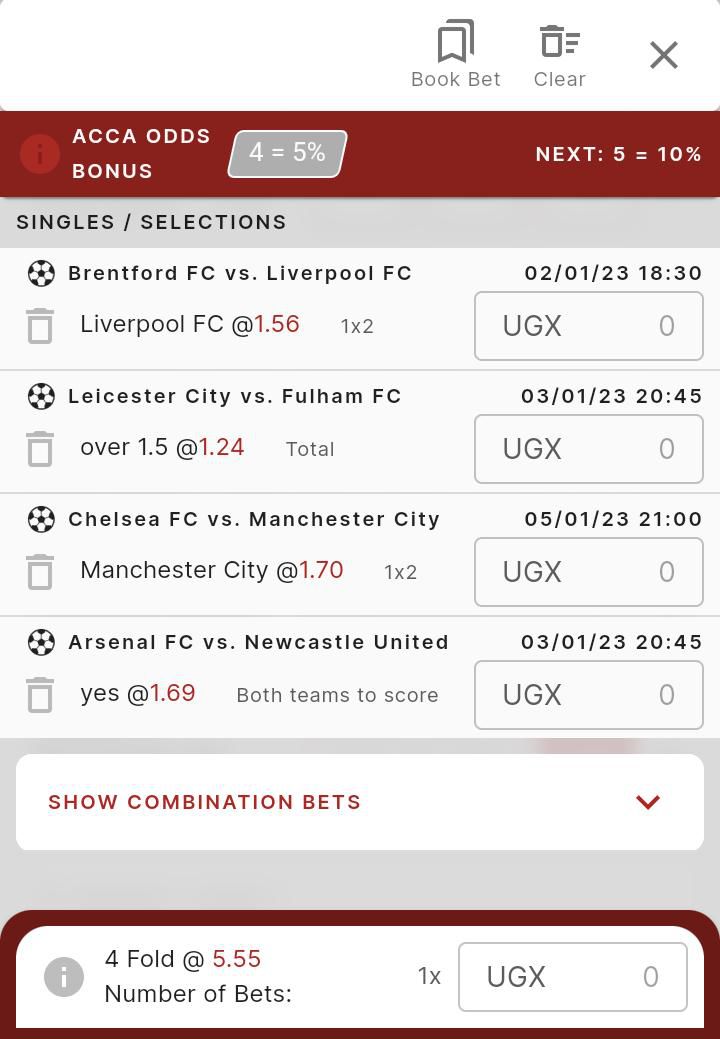Open Acca Odds Bonus info icon
This screenshot has width=720, height=1039.
[40, 154]
